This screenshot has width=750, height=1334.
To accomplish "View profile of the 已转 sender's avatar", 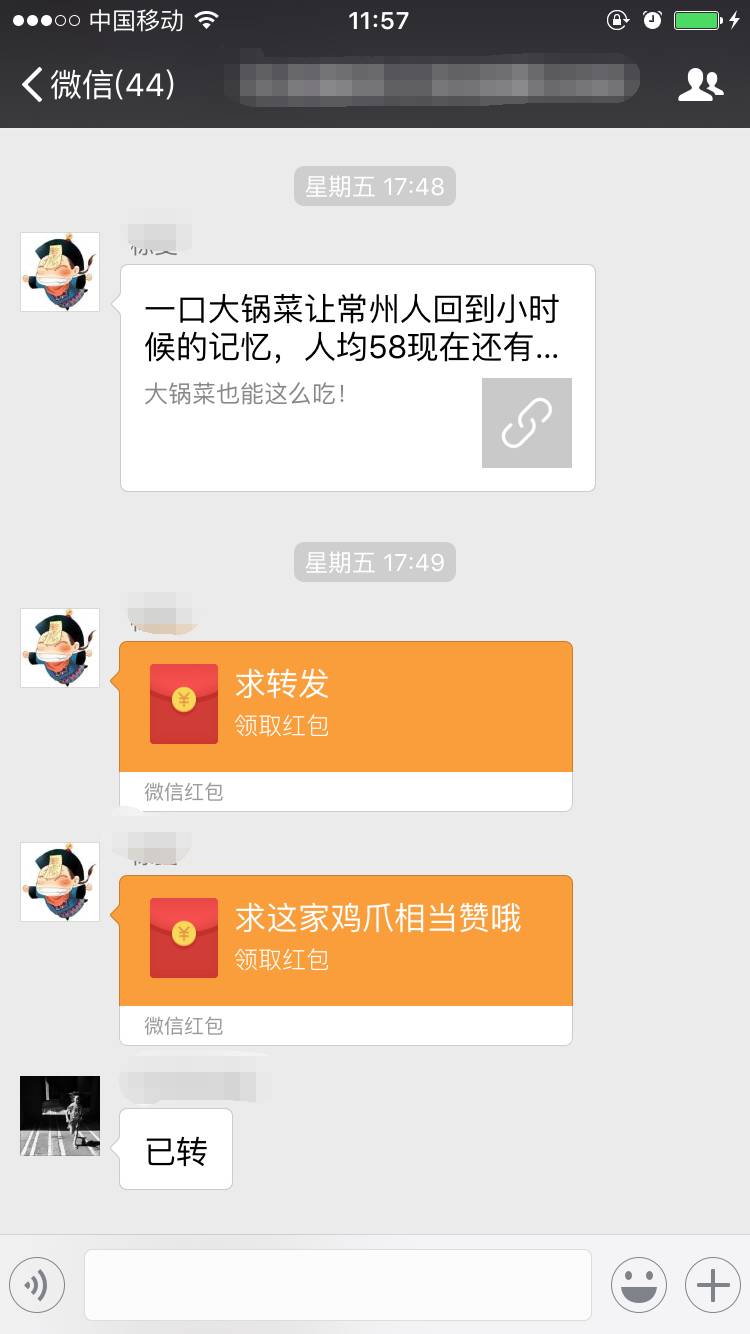I will point(60,1116).
